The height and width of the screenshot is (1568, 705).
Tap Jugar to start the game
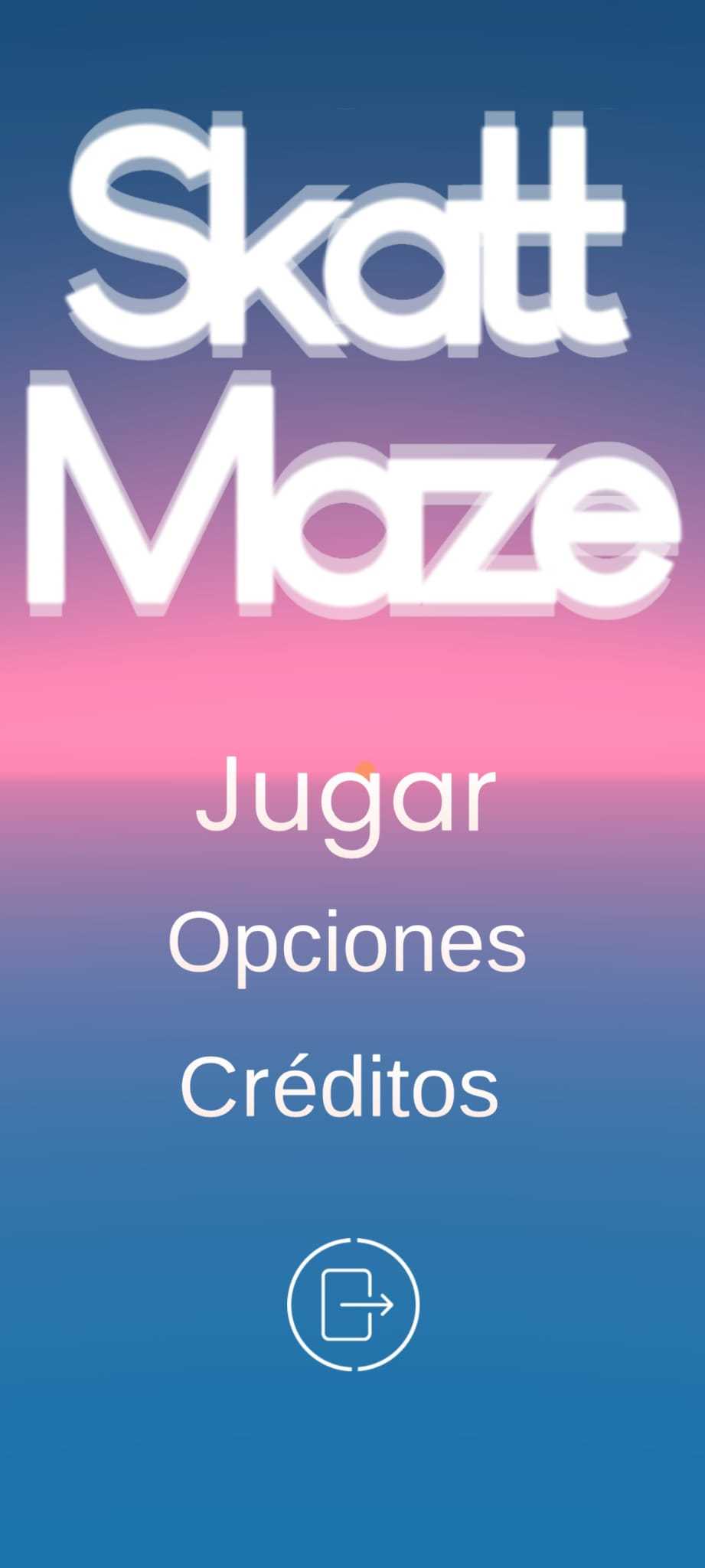coord(347,800)
